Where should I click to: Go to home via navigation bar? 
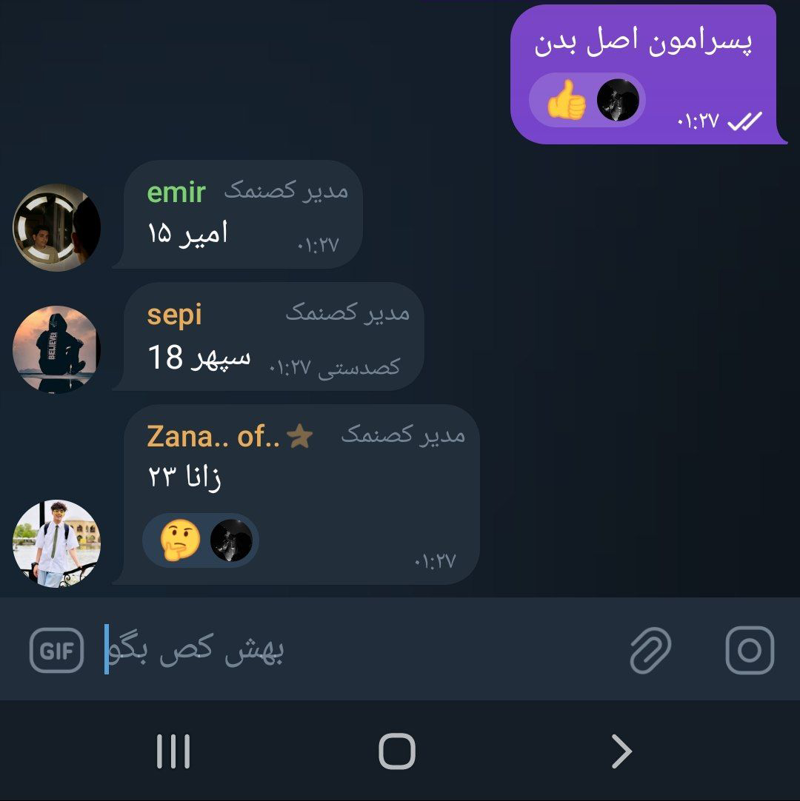(397, 751)
